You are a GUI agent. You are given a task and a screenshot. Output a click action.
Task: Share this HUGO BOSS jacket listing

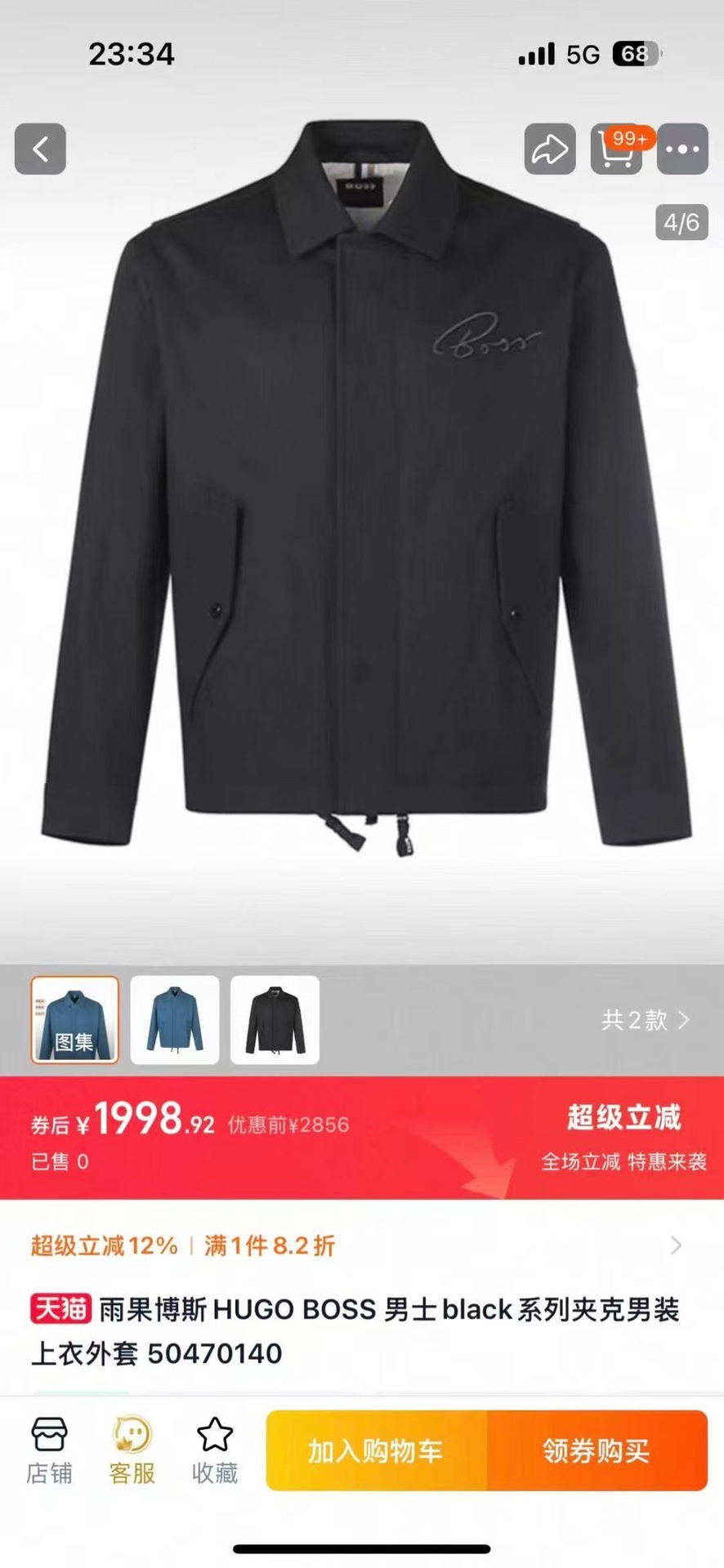[550, 149]
